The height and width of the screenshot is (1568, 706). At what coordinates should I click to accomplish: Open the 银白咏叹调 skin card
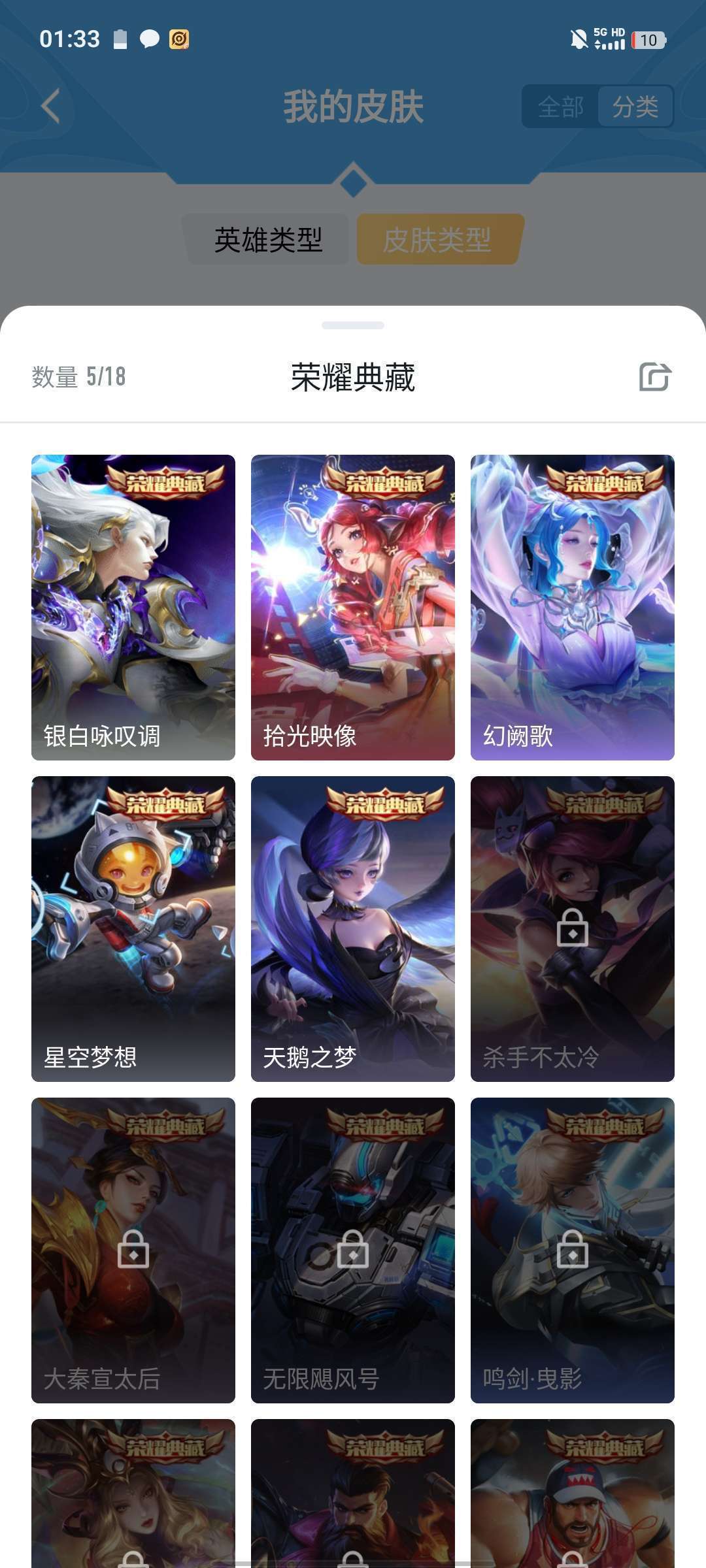coord(133,607)
